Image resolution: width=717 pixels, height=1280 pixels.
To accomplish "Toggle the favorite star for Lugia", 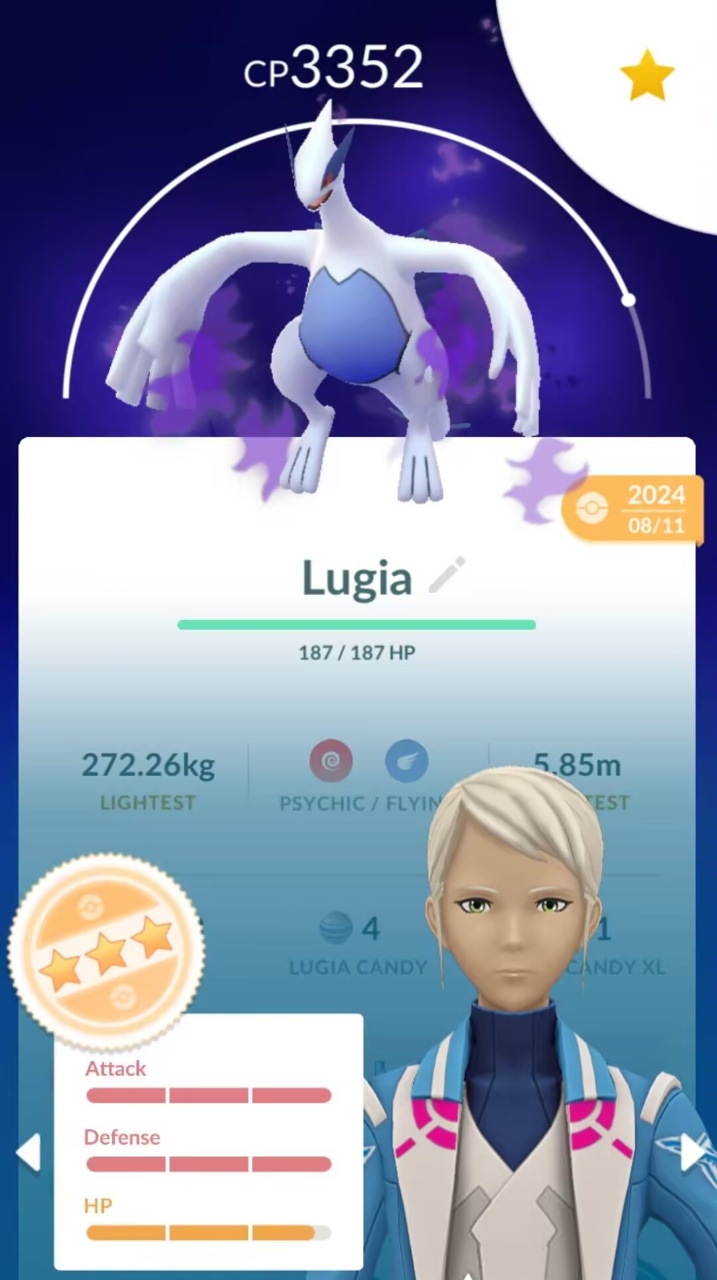I will tap(646, 75).
